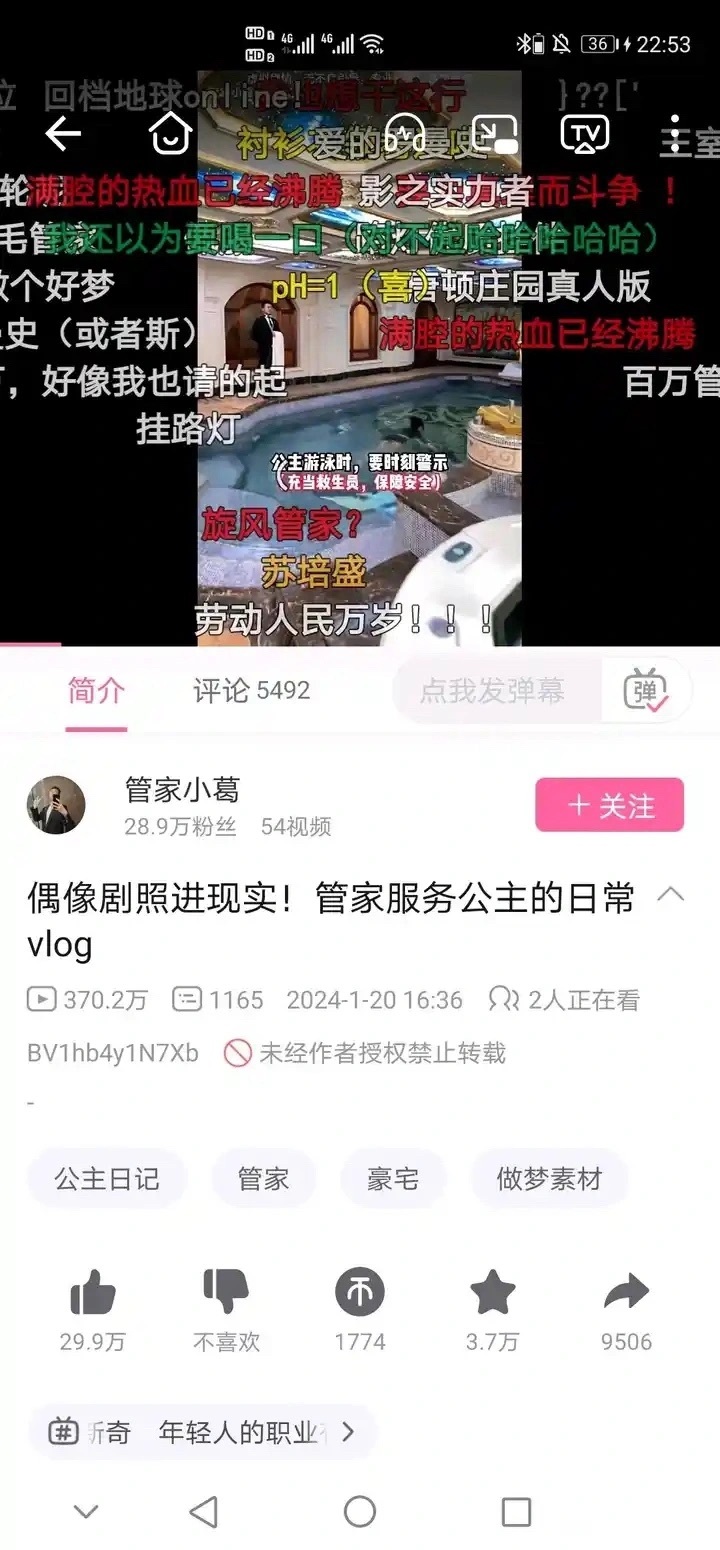
Task: Collapse the video title details chevron
Action: click(x=670, y=894)
